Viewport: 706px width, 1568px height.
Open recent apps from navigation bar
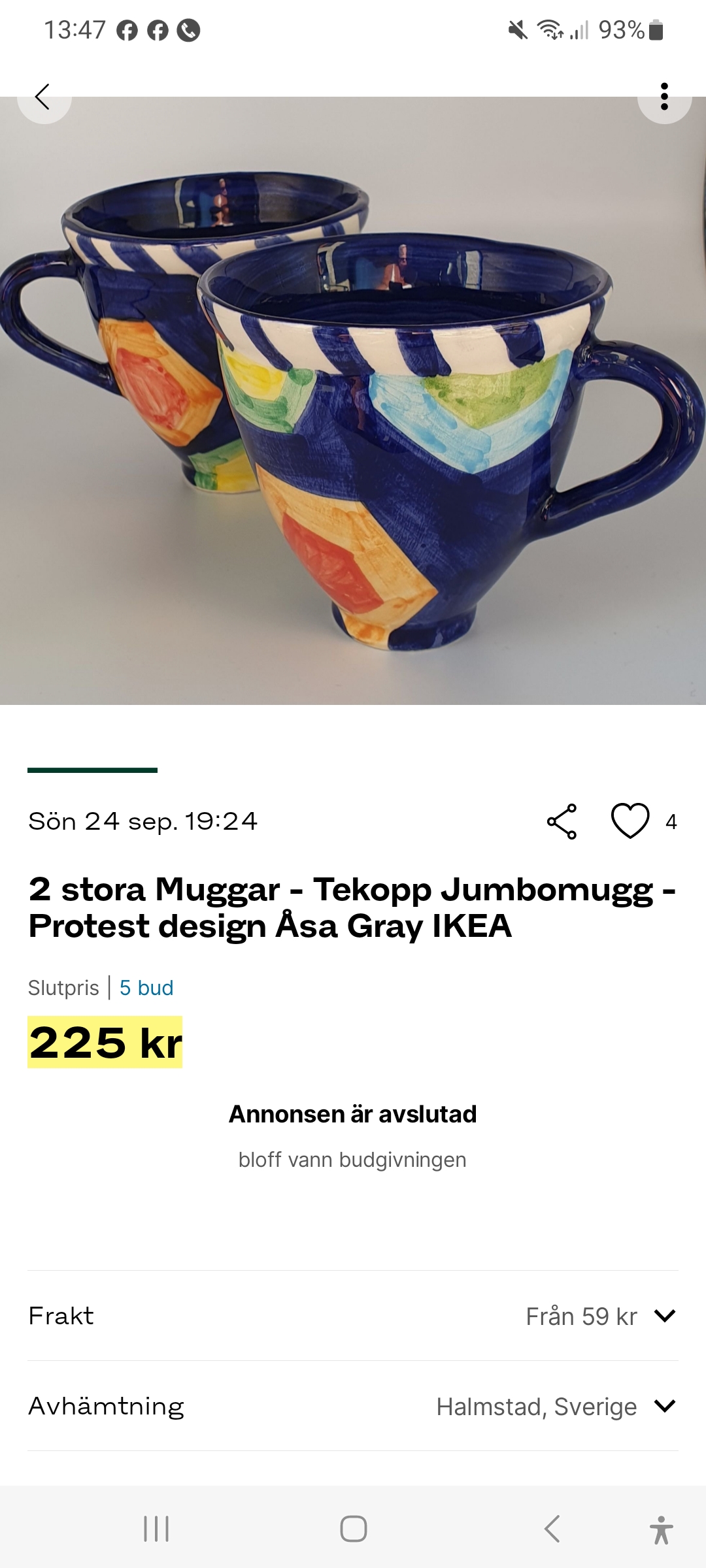[156, 1529]
